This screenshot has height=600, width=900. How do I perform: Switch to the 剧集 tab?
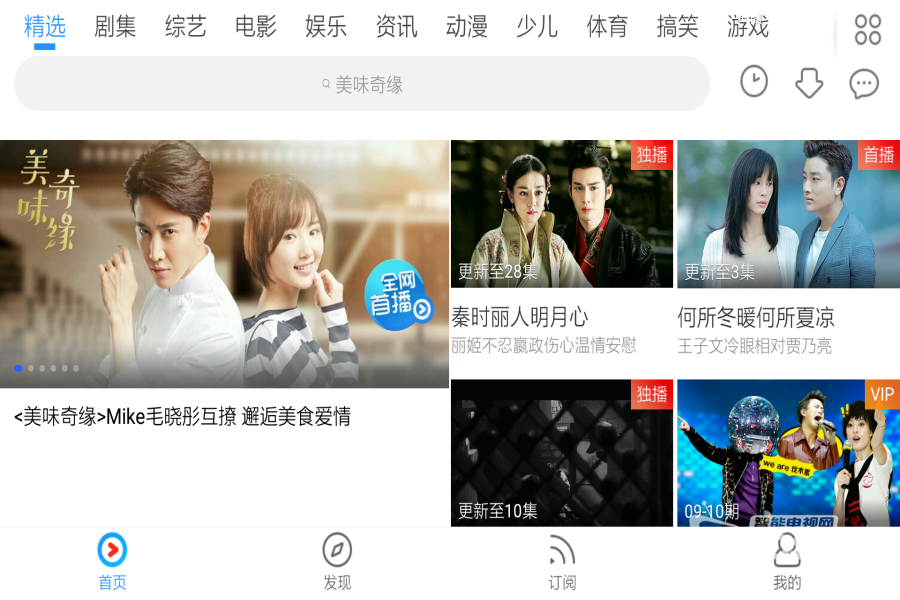(115, 27)
